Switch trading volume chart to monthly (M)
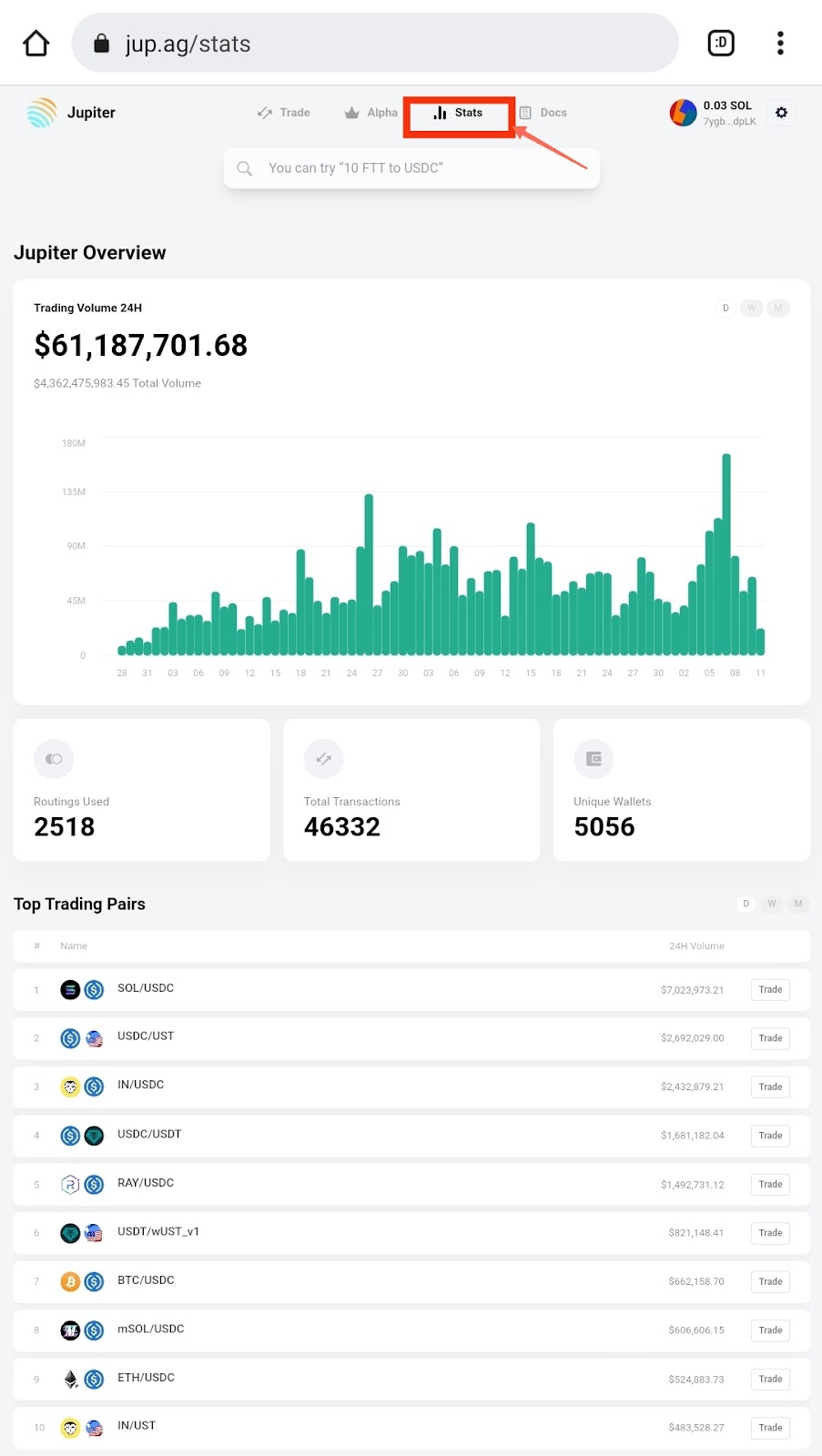 [777, 308]
